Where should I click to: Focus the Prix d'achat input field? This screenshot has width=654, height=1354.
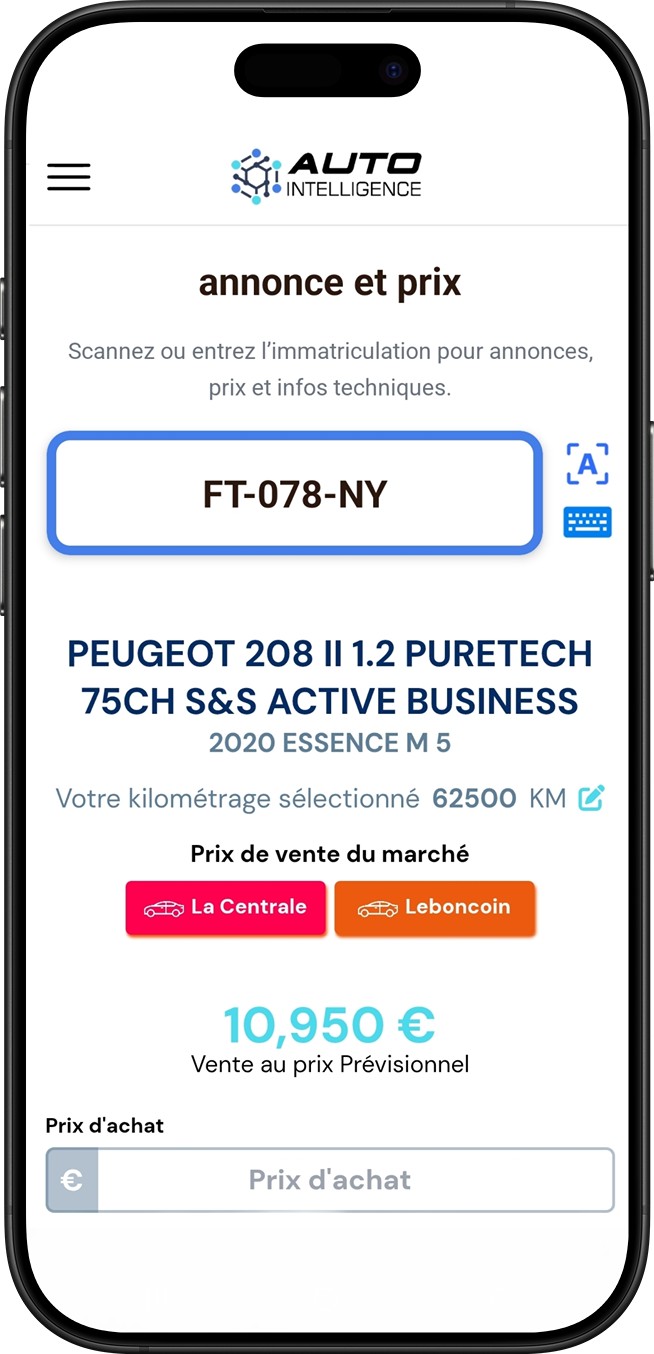[354, 1180]
